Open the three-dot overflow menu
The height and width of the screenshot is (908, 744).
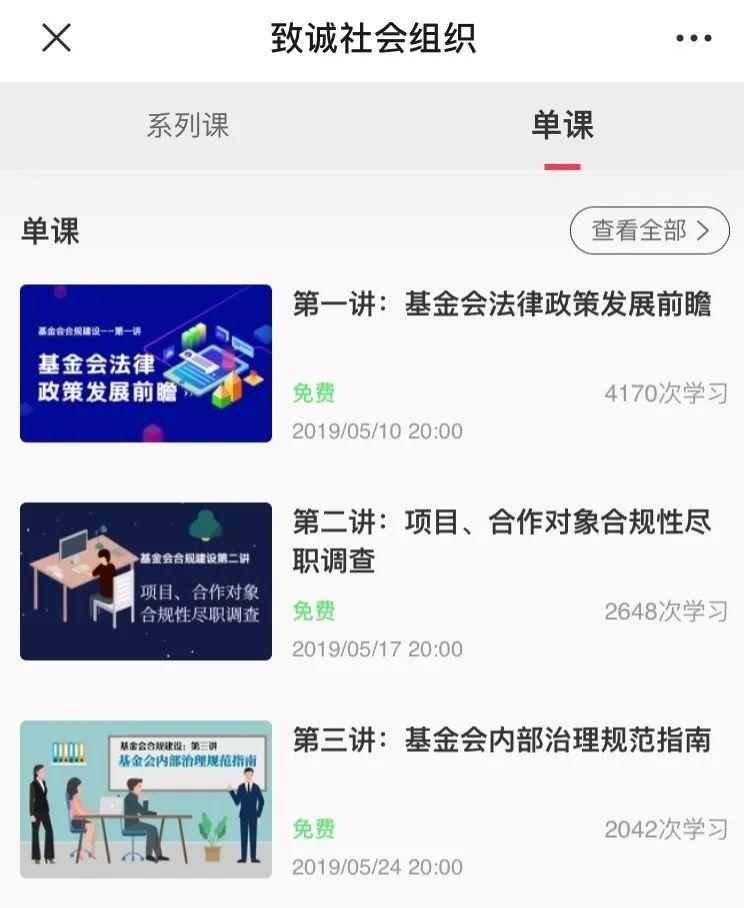[693, 39]
